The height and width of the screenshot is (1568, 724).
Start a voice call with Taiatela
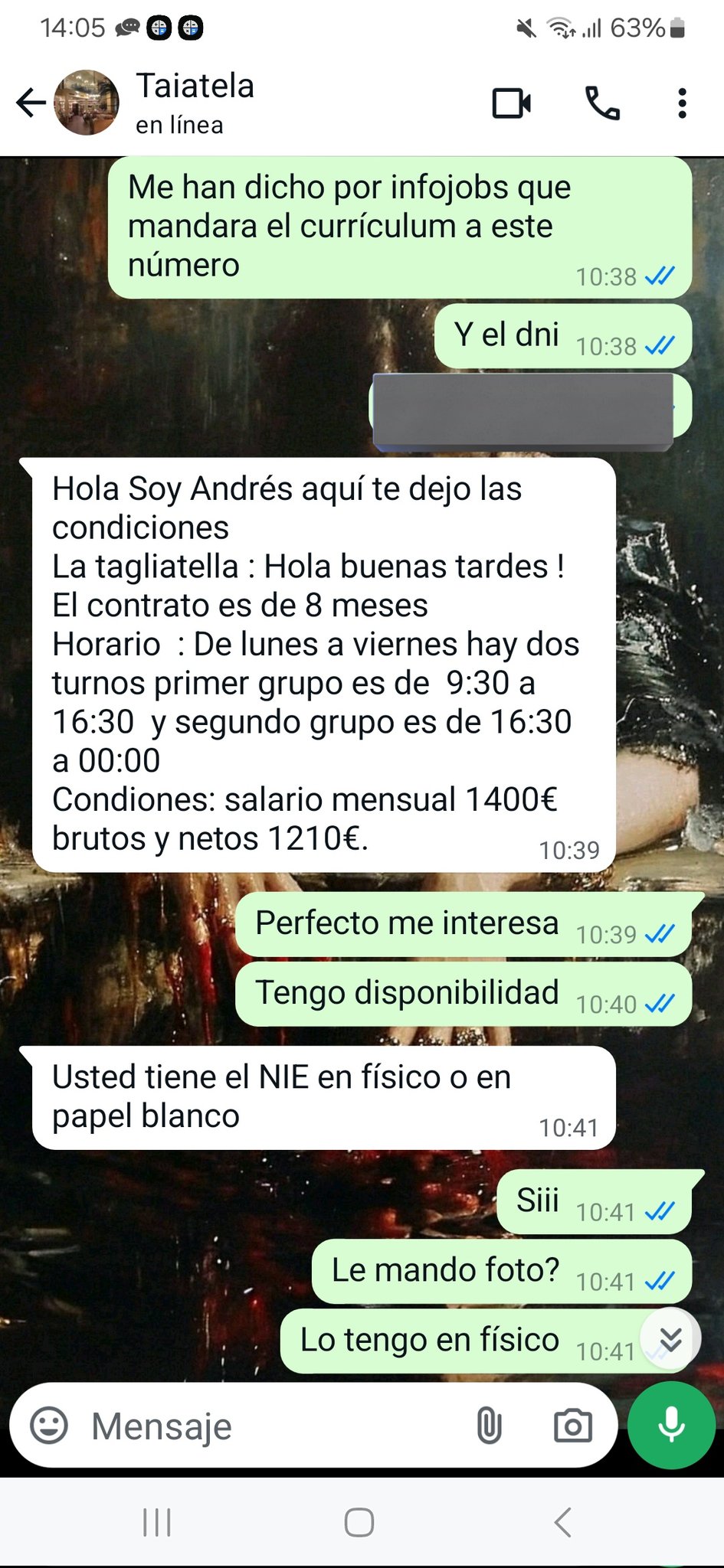click(x=602, y=103)
